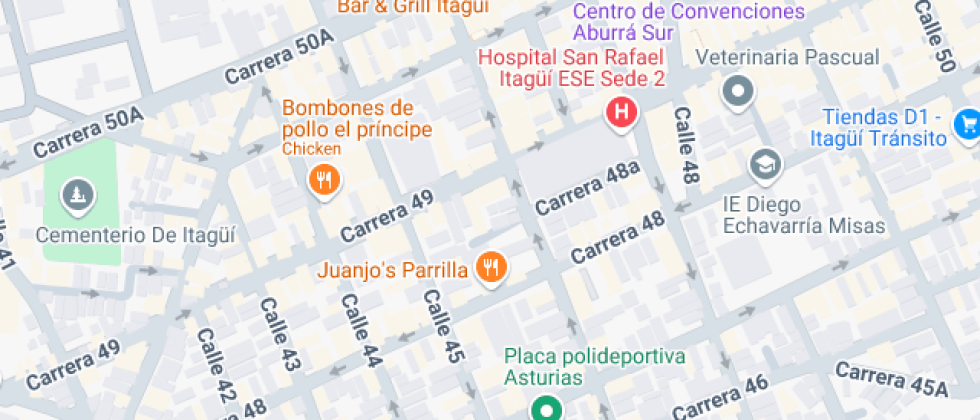The image size is (980, 420).
Task: Open IE Diego Echavarría Misas school pin
Action: (x=766, y=166)
